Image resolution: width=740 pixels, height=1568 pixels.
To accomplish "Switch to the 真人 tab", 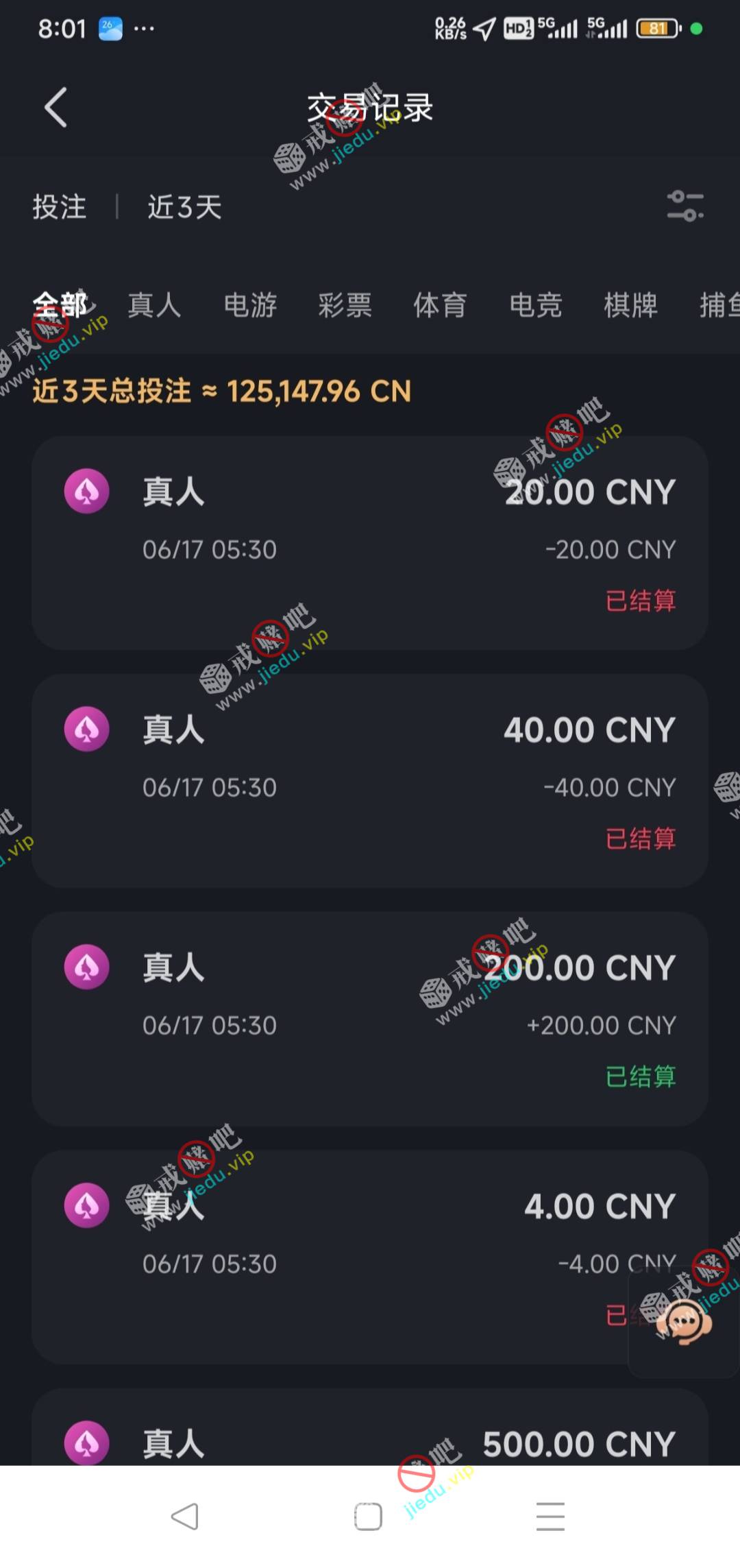I will (x=155, y=305).
